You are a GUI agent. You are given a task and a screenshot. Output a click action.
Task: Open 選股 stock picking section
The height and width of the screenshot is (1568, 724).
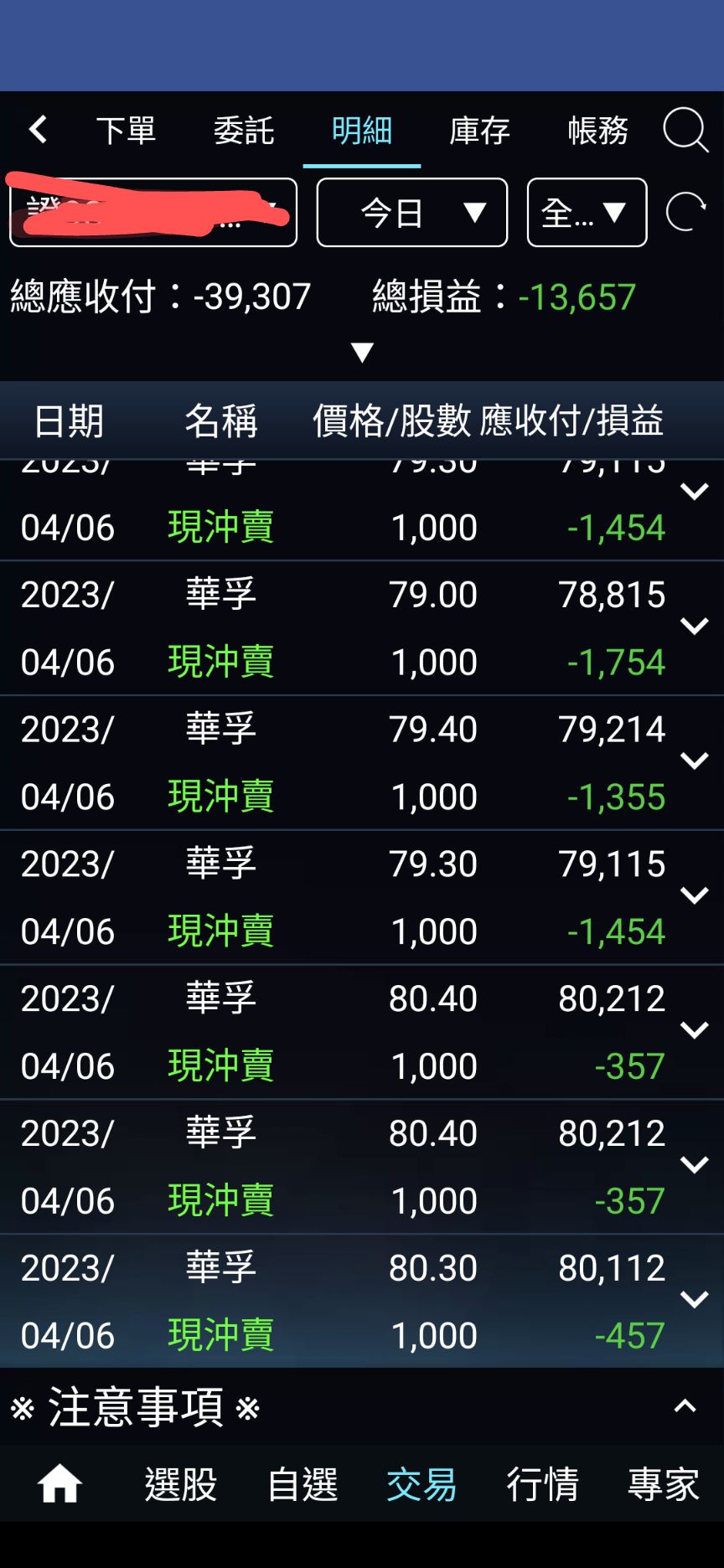180,1481
